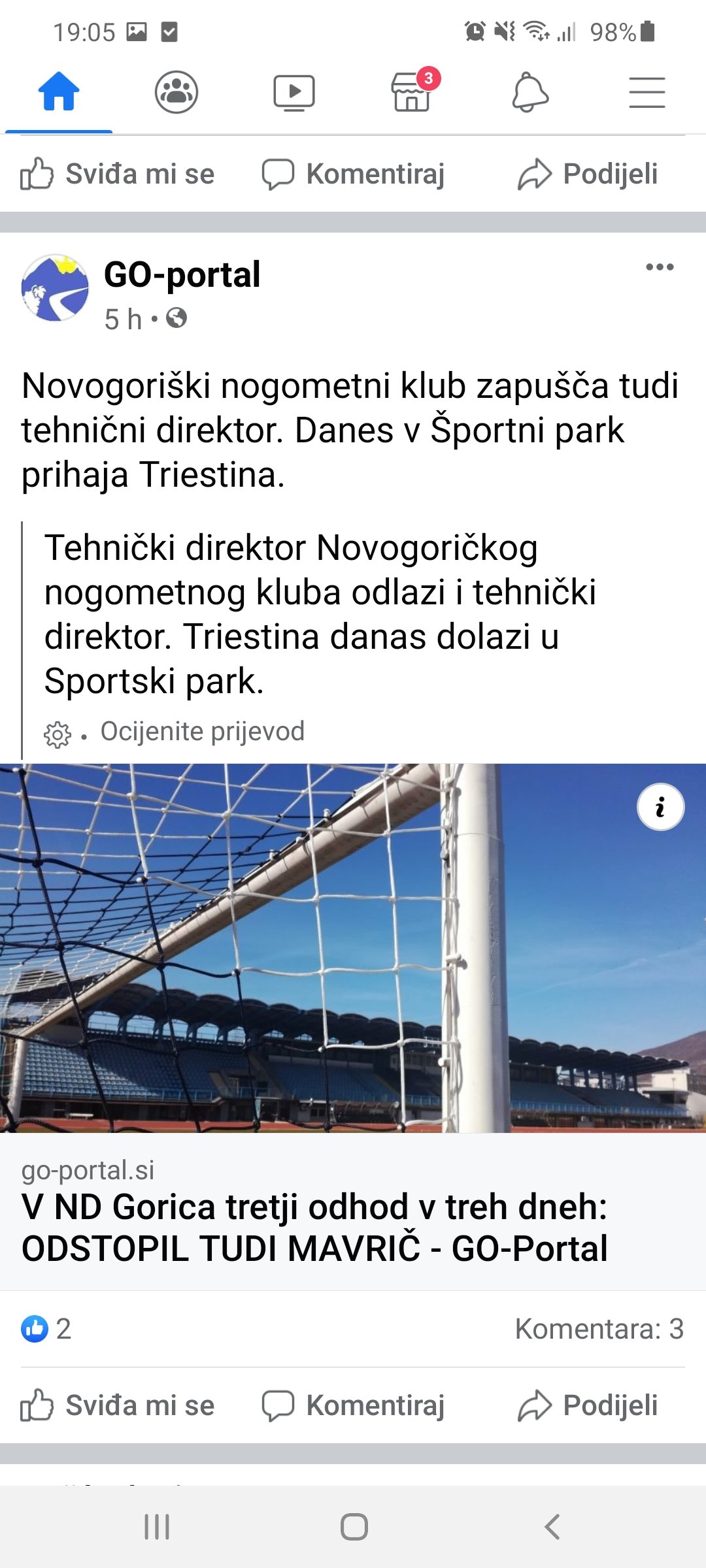Switch to the Home feed tab
Screen dimensions: 706x1568
click(x=59, y=91)
